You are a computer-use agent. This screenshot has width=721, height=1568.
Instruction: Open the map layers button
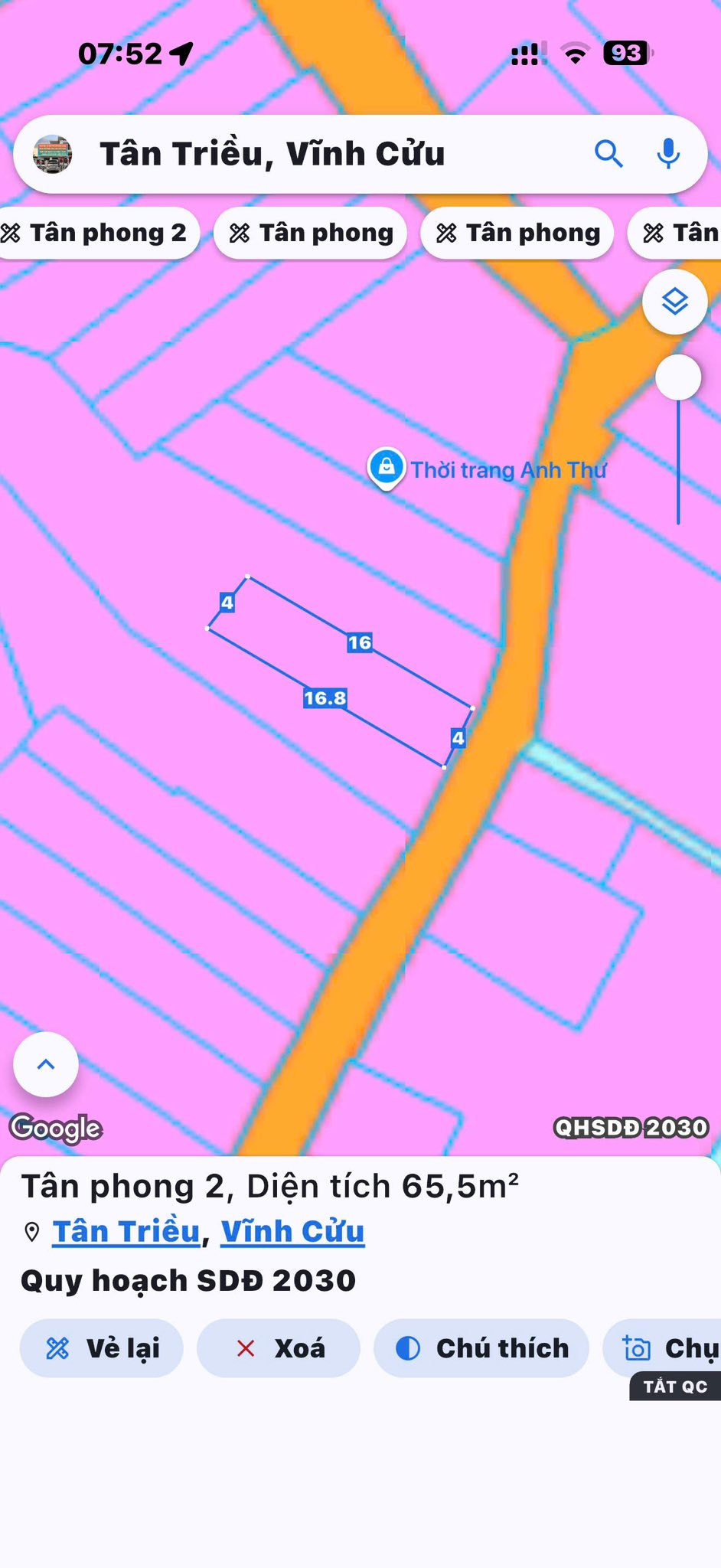point(674,302)
